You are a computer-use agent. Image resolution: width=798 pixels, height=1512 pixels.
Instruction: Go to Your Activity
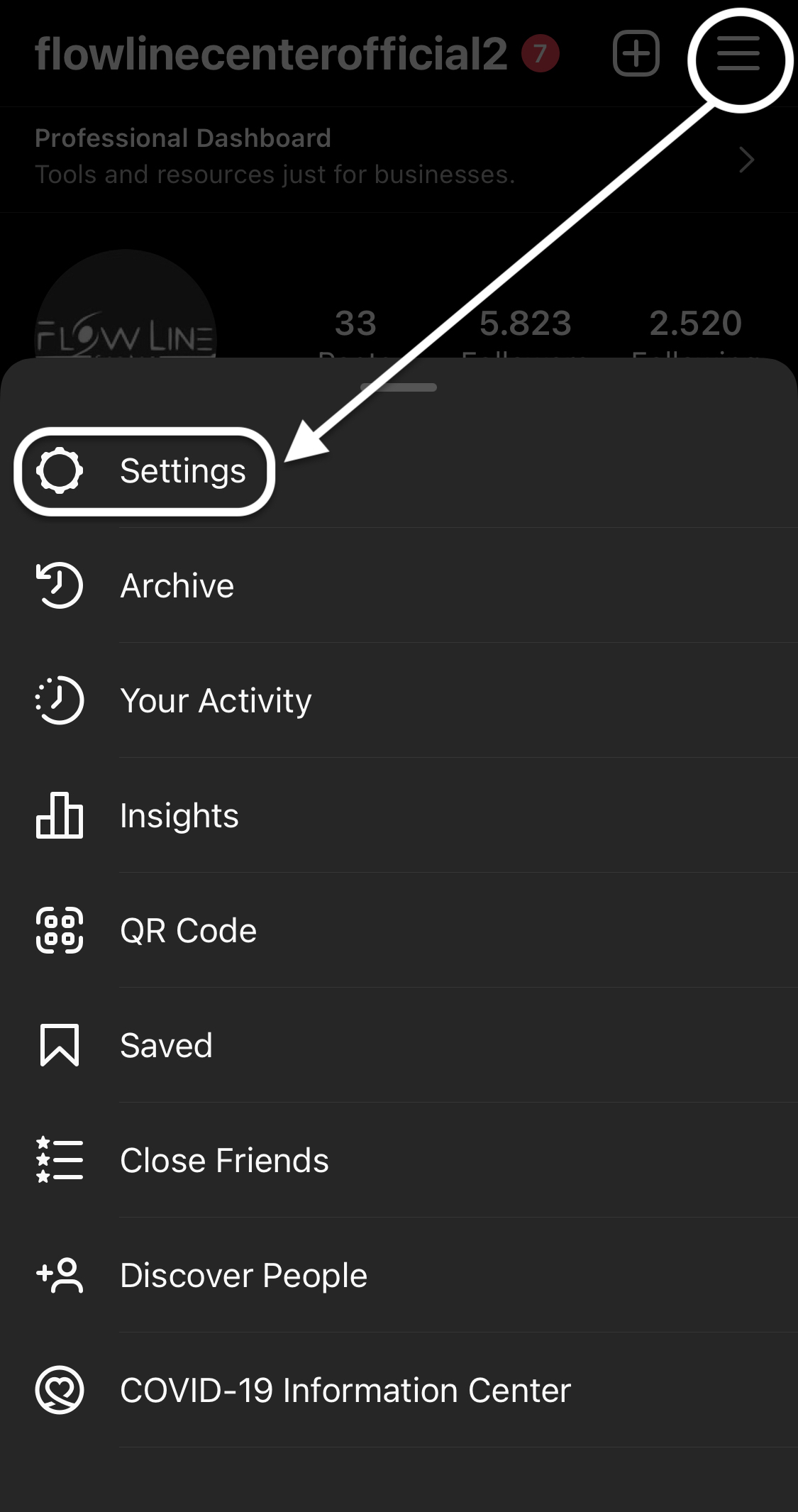(399, 701)
